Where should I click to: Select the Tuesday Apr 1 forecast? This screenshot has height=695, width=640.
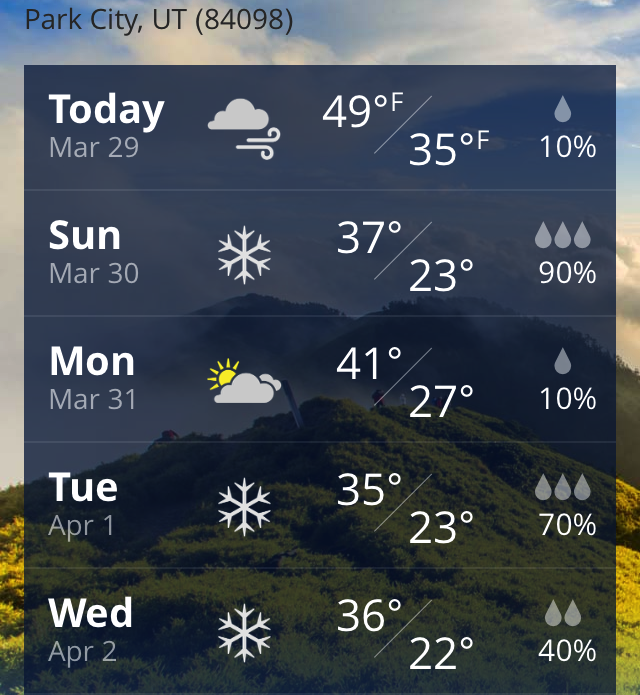pos(319,506)
